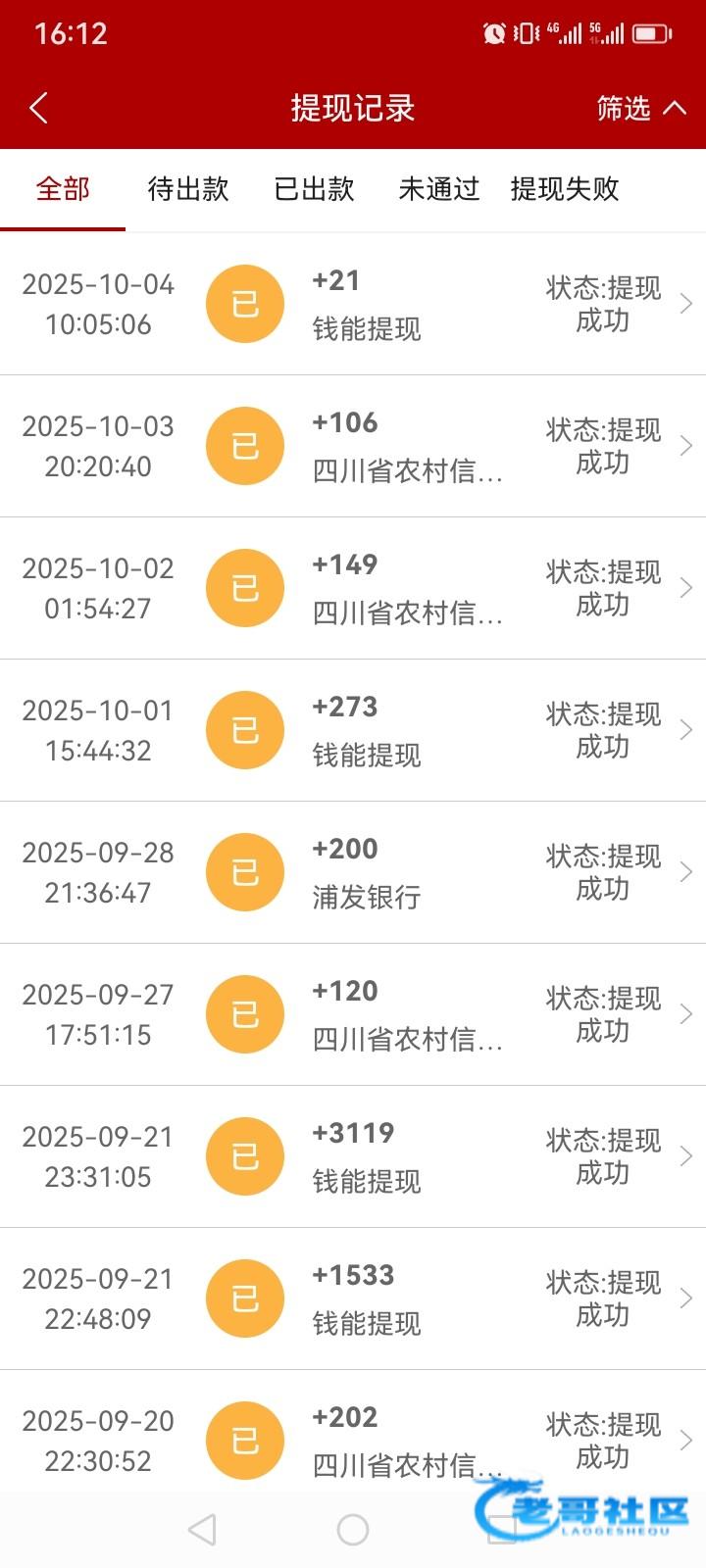Screen dimensions: 706x1568
Task: Select the 全部 tab
Action: click(63, 188)
